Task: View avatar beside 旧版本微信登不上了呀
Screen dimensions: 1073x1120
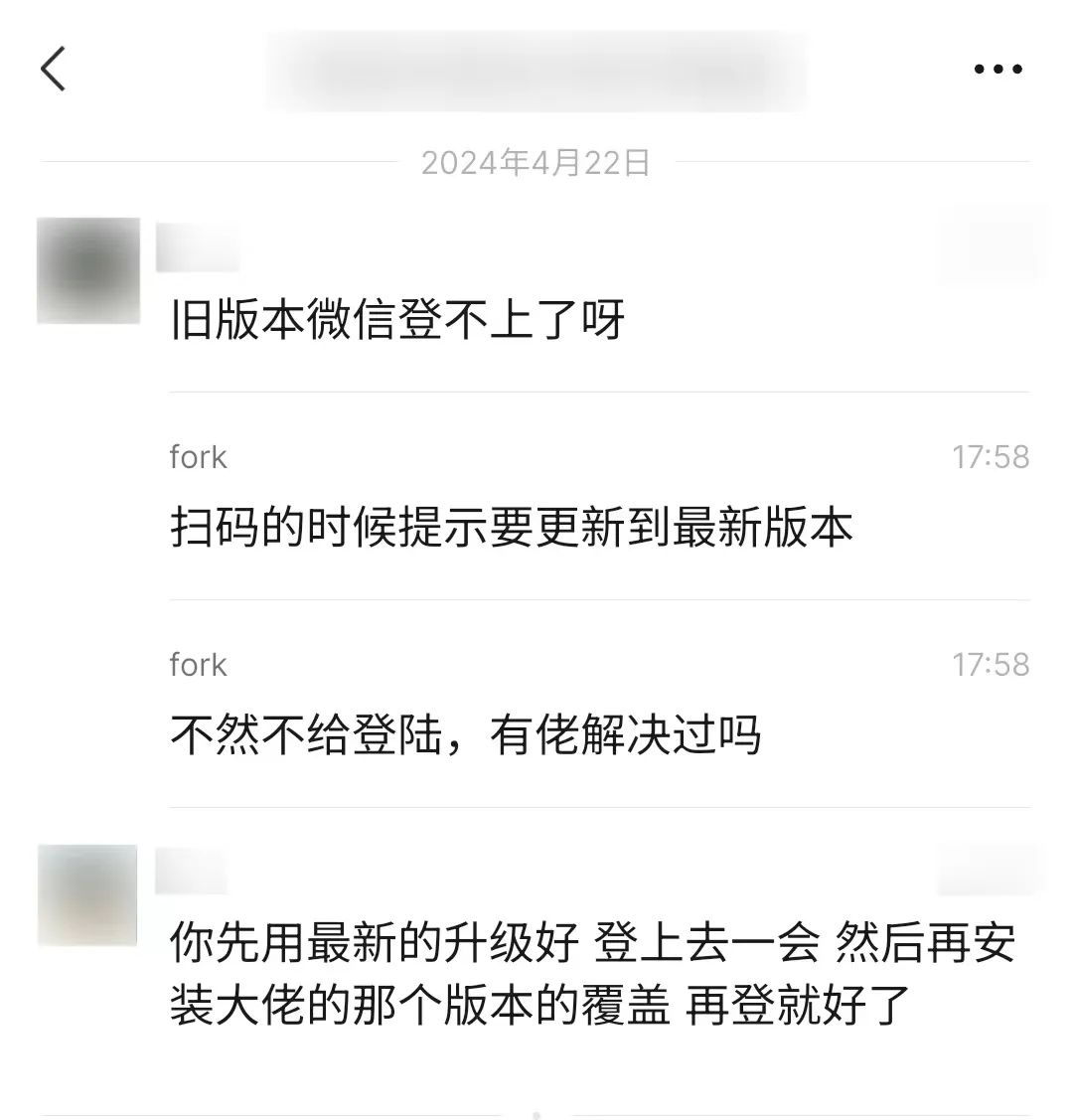Action: click(88, 270)
